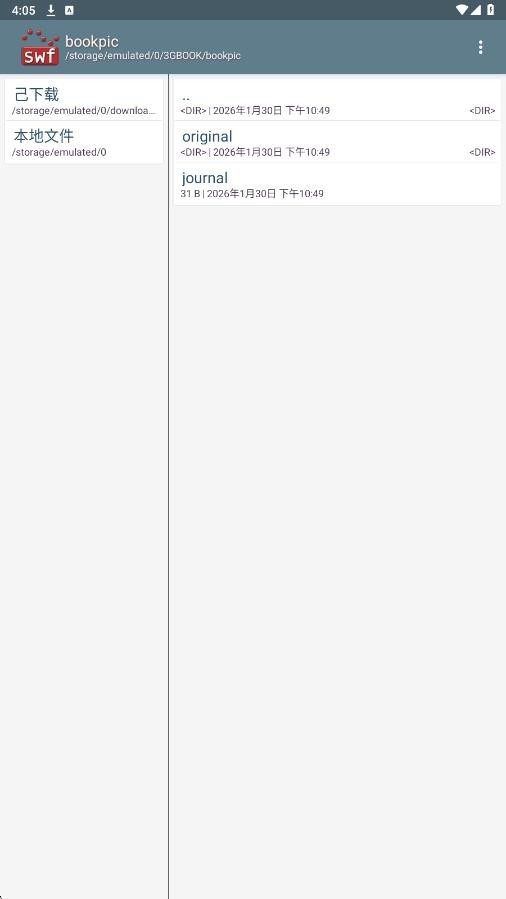
Task: Select the 本地文件 local storage shortcut
Action: tap(84, 142)
